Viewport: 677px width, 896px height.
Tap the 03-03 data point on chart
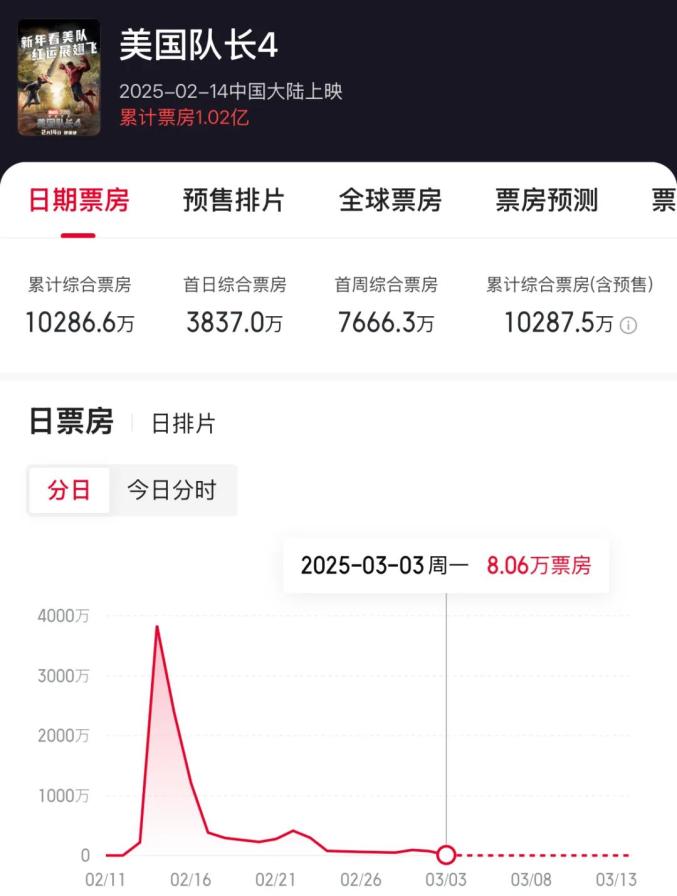[x=446, y=855]
